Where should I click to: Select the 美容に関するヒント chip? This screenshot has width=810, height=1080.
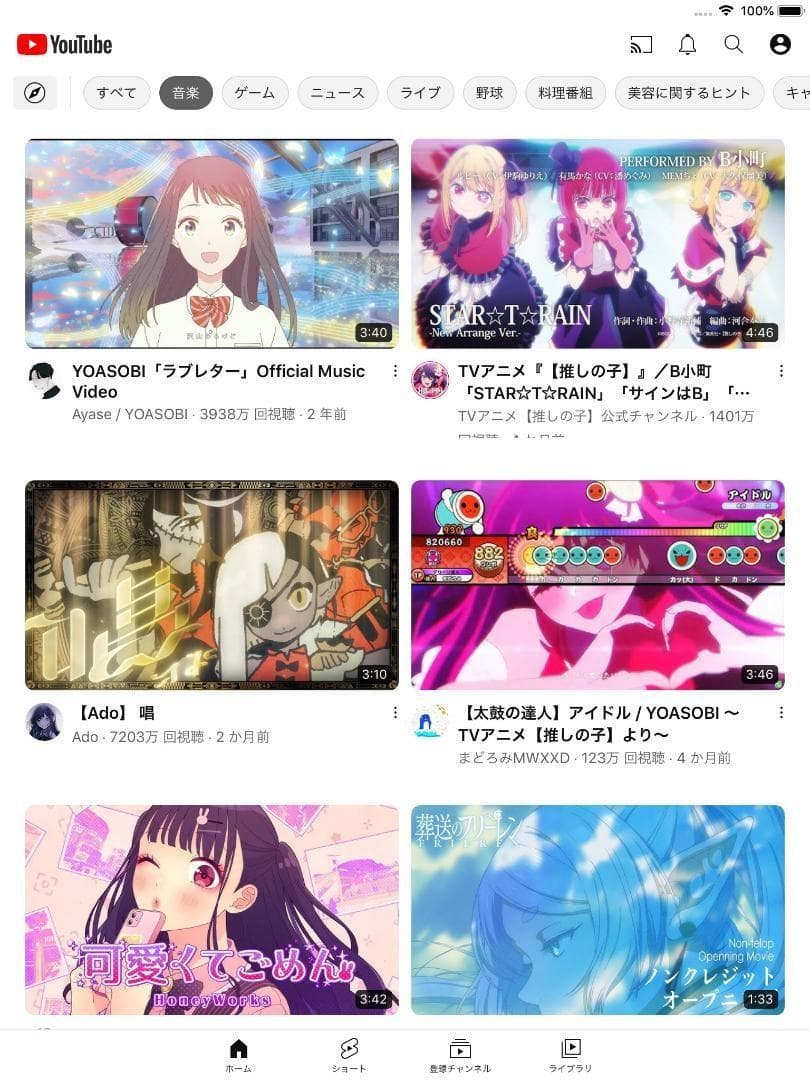click(x=689, y=93)
